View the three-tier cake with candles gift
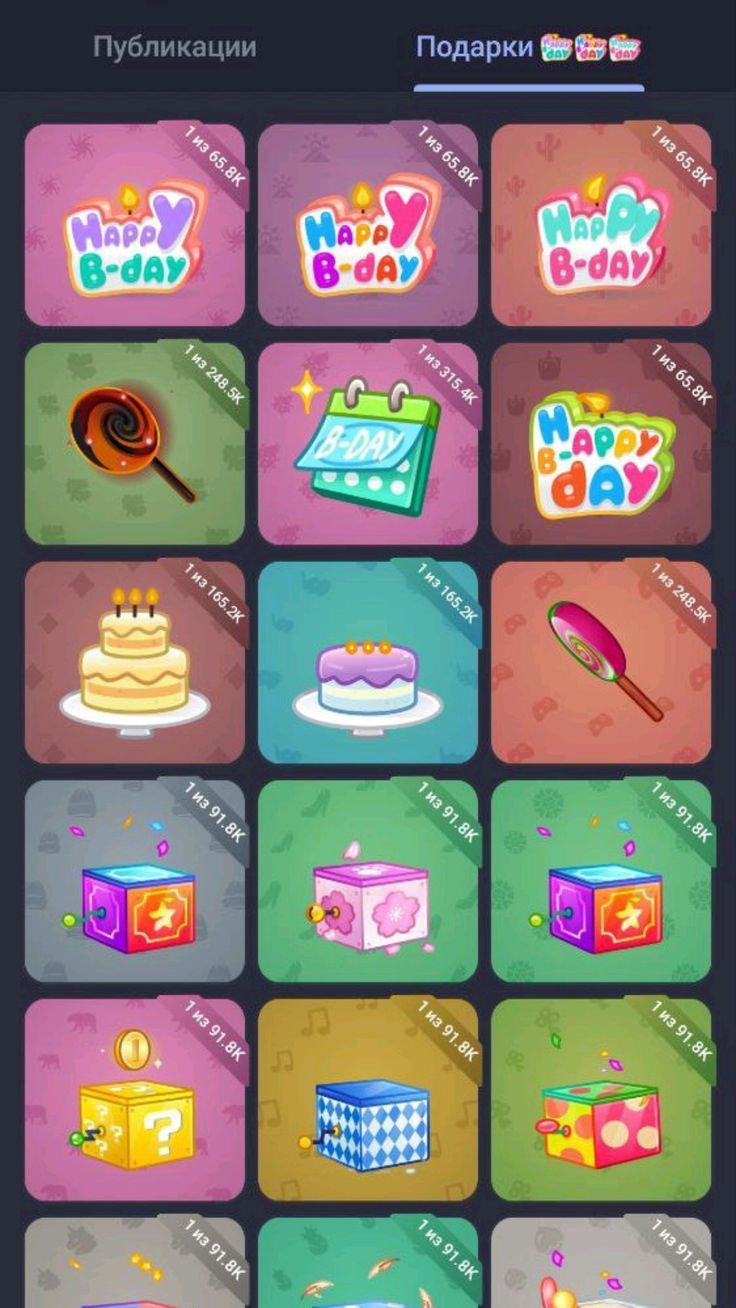Image resolution: width=736 pixels, height=1308 pixels. tap(134, 662)
